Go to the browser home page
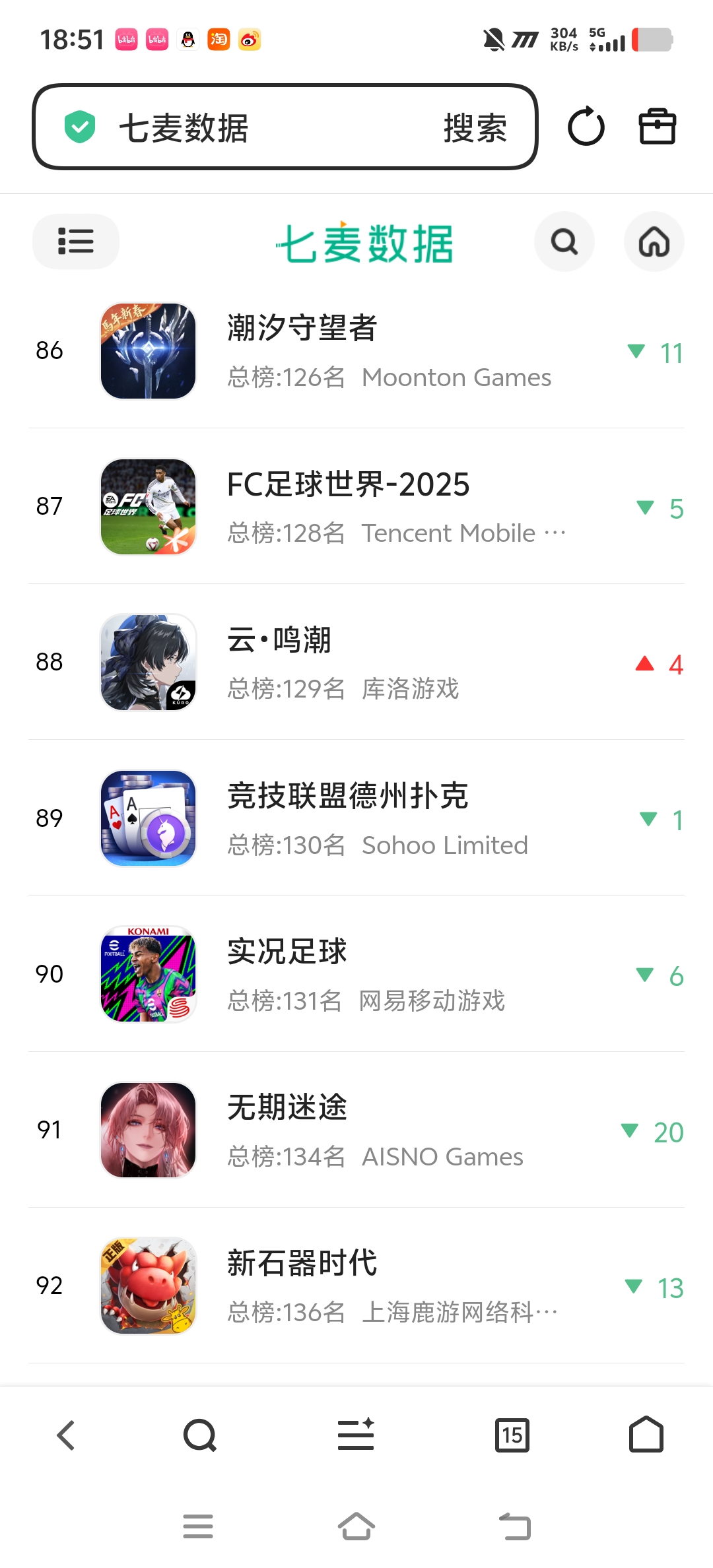The image size is (713, 1568). pyautogui.click(x=646, y=1435)
